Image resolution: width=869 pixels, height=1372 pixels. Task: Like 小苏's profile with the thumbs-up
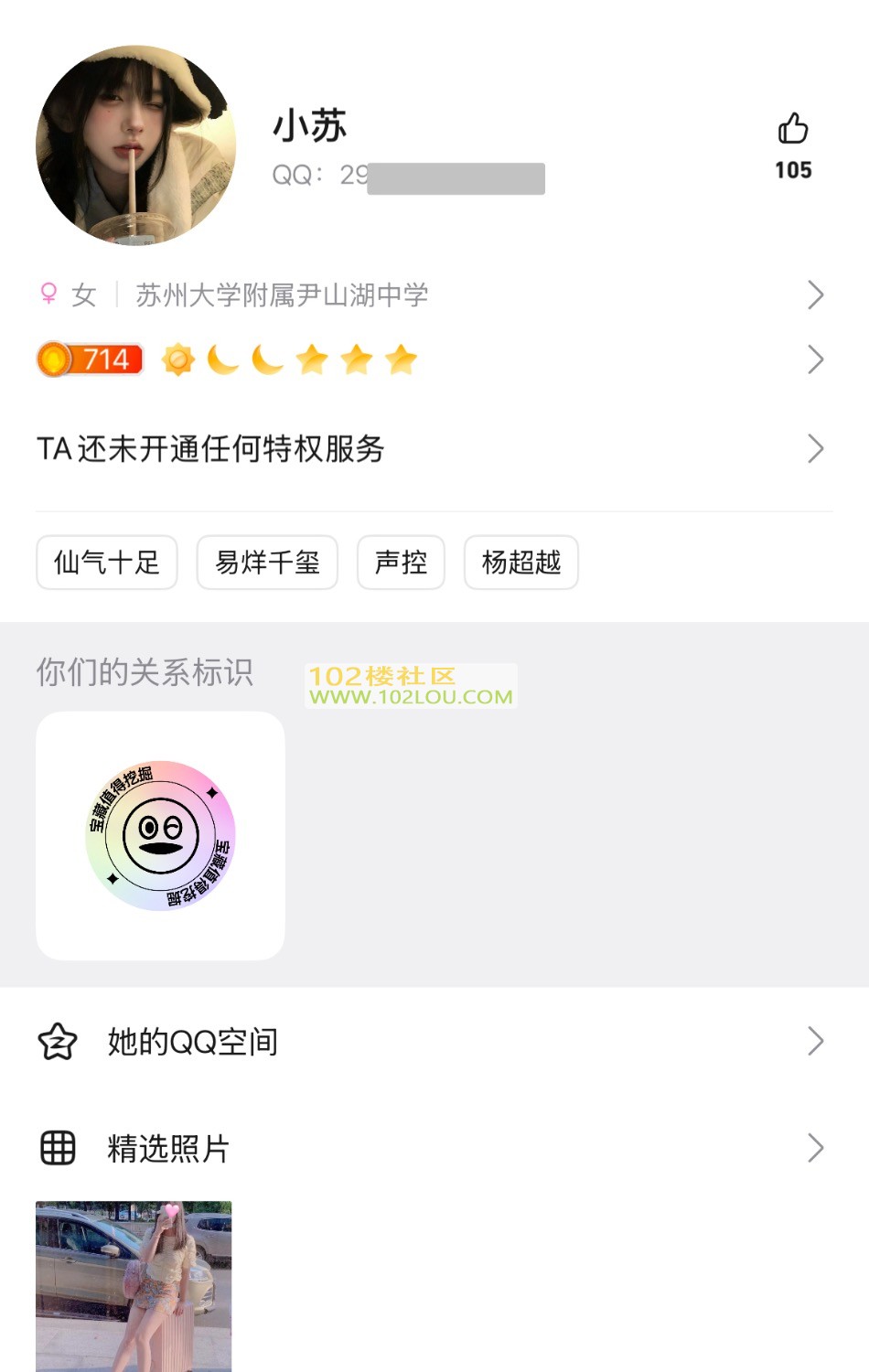point(792,130)
